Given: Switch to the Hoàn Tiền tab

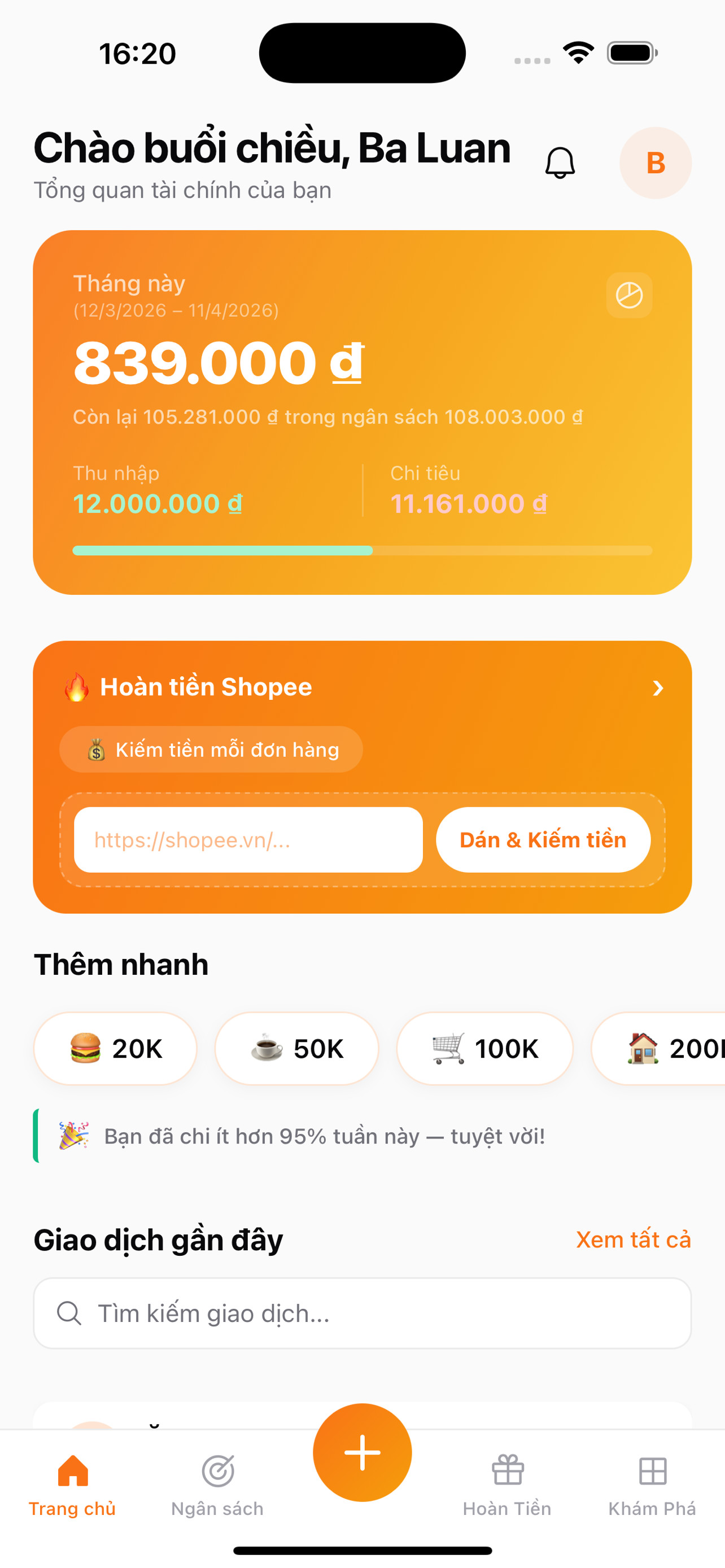Looking at the screenshot, I should click(x=507, y=1484).
